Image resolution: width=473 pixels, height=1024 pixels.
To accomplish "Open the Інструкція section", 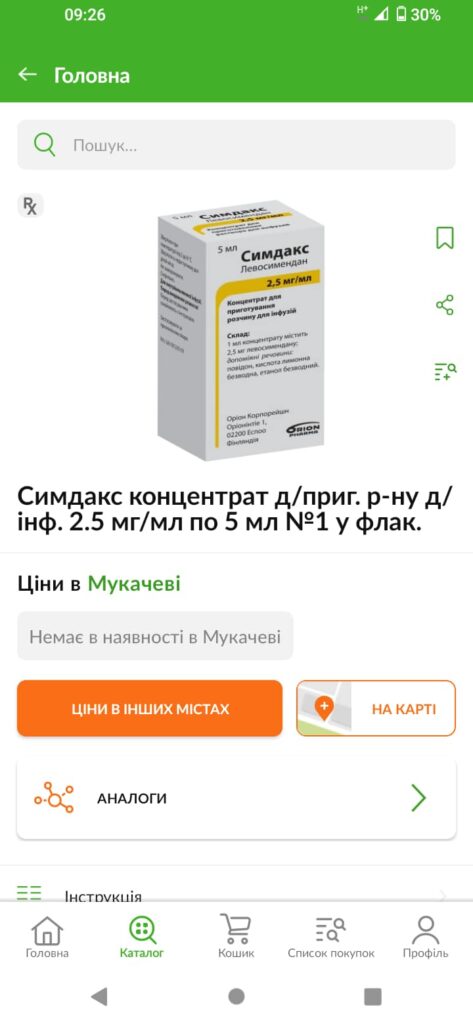I will coord(236,893).
